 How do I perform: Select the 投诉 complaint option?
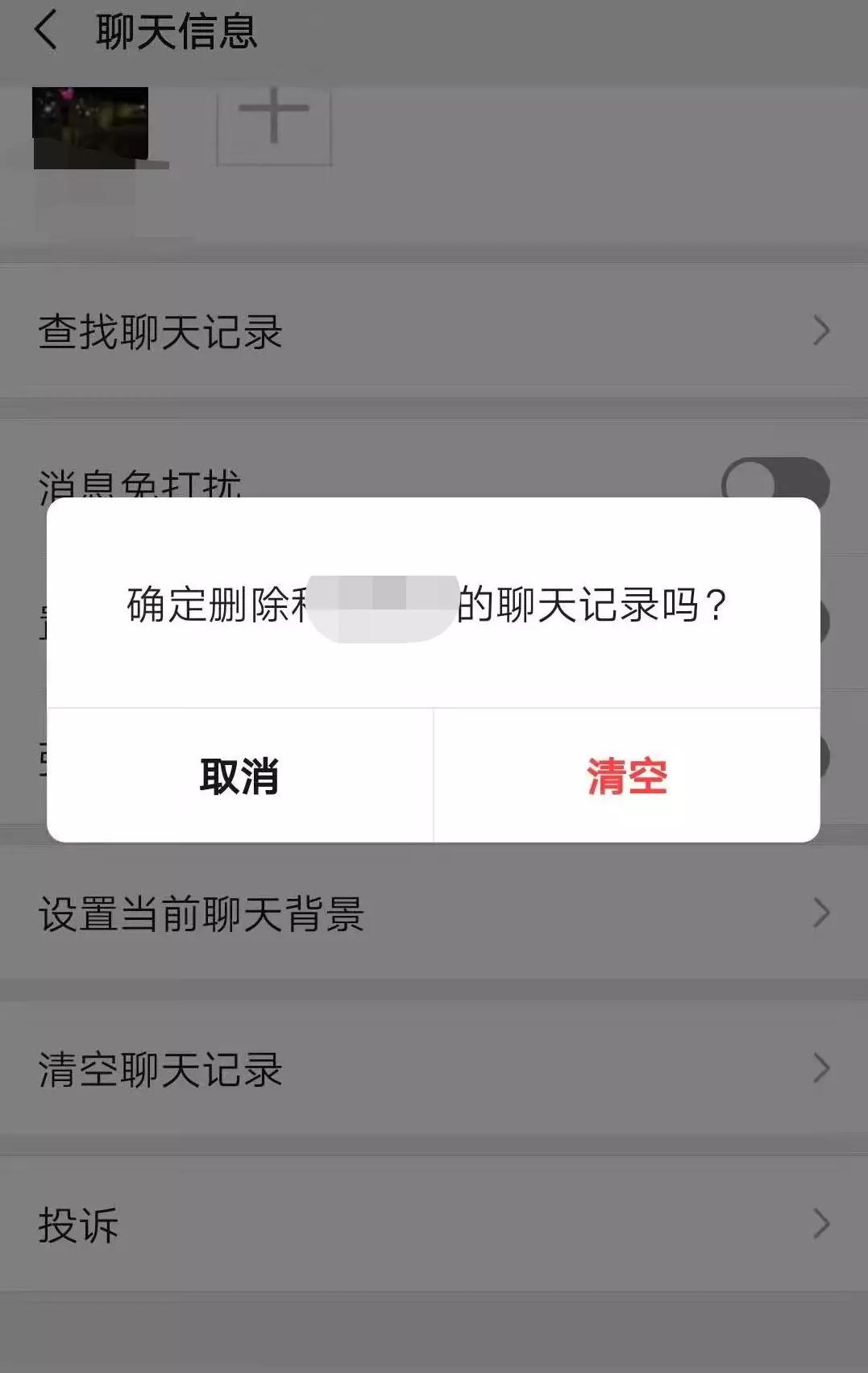pos(80,1225)
